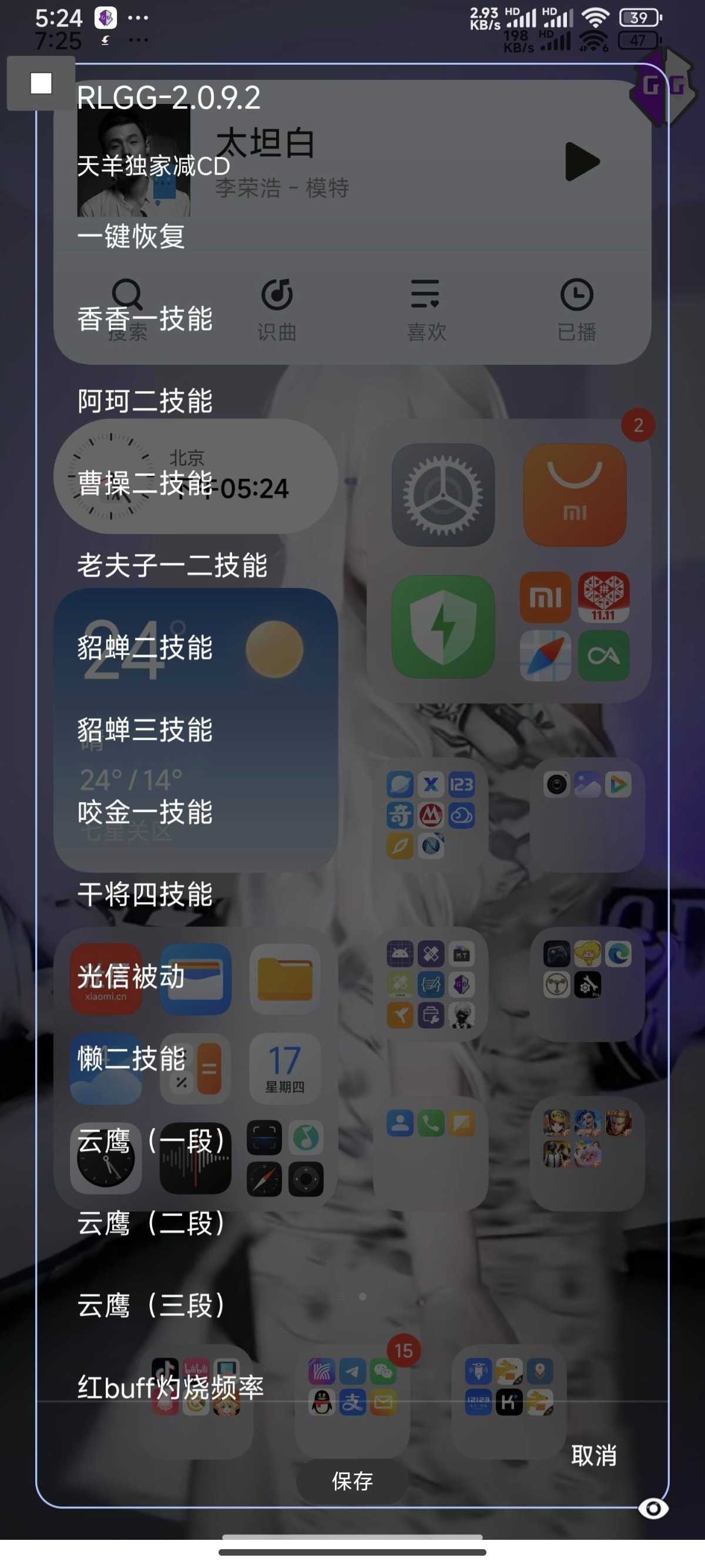The height and width of the screenshot is (1568, 705).
Task: Cancel with the 取消 button
Action: click(x=593, y=1455)
